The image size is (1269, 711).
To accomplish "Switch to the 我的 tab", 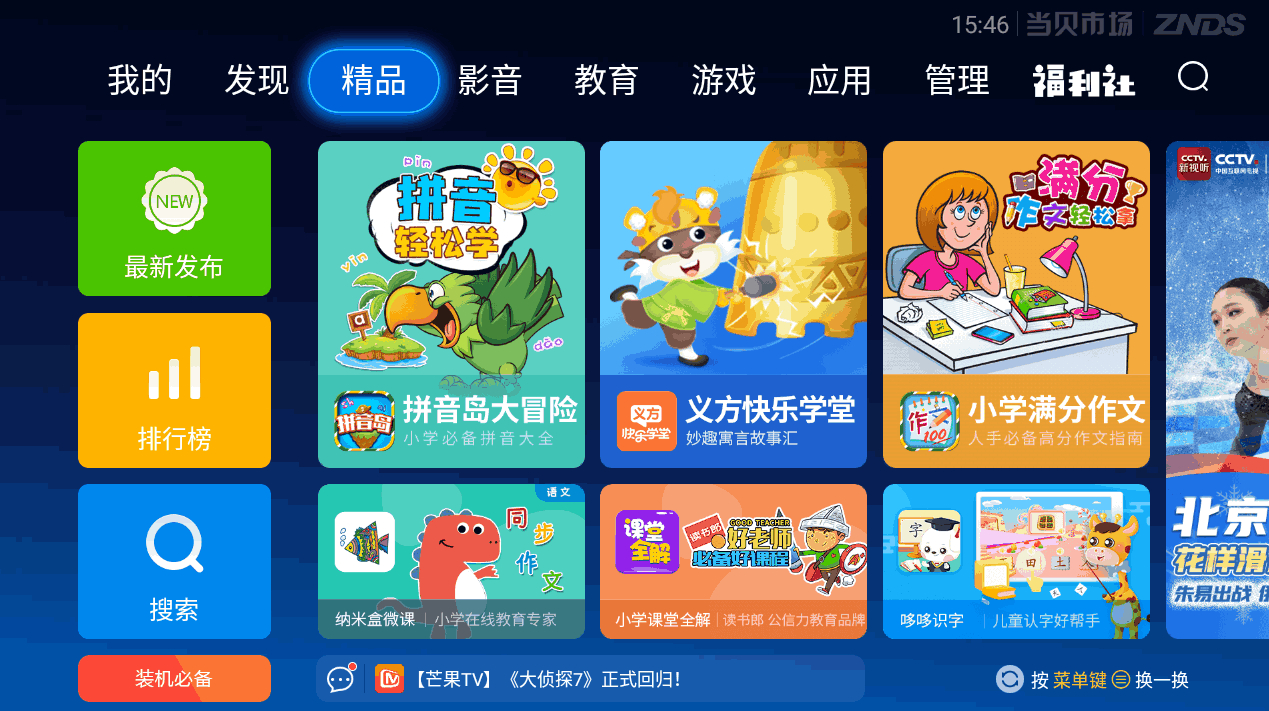I will [140, 80].
